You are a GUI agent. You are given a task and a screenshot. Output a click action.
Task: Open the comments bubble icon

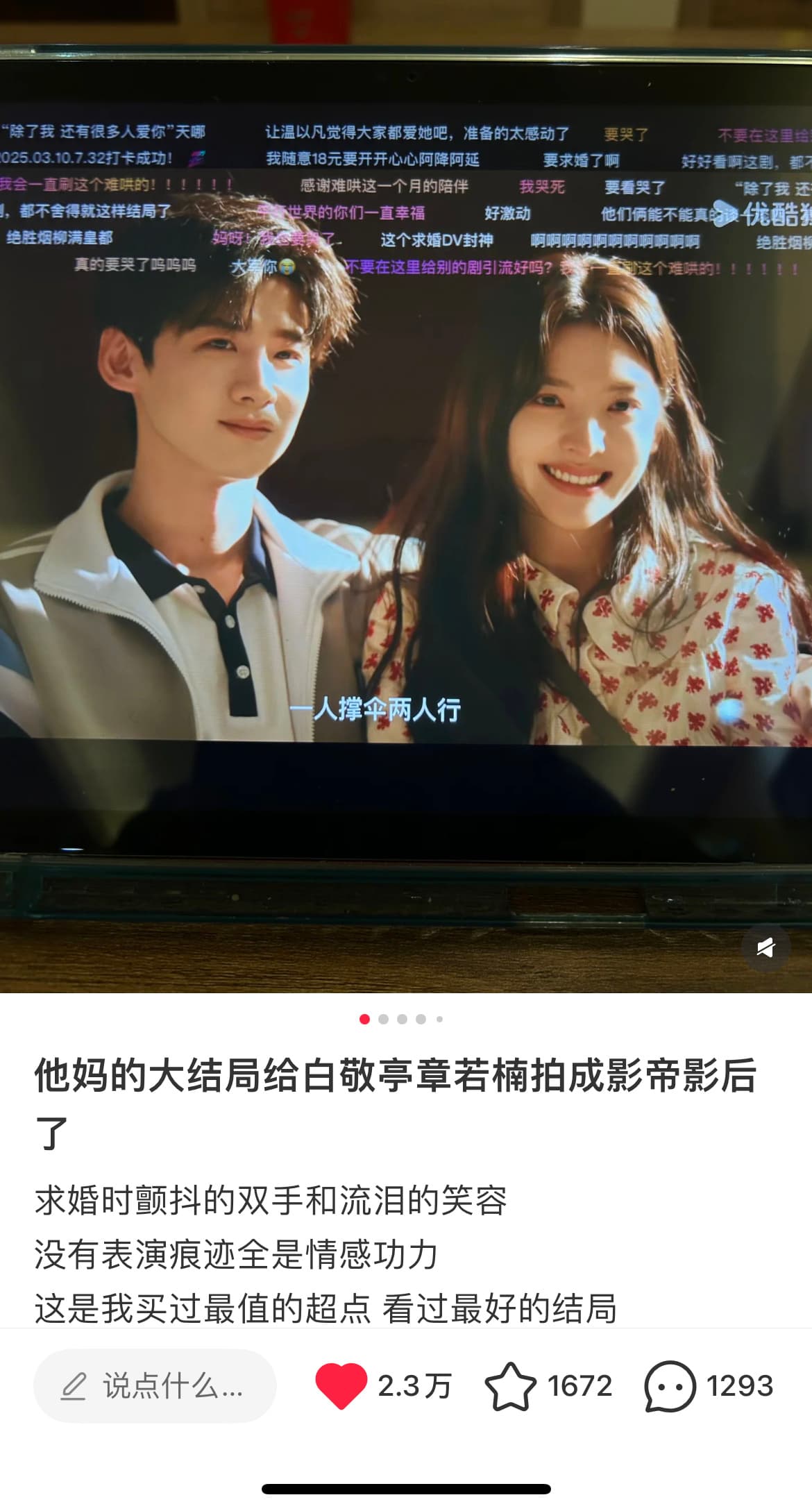click(670, 1386)
